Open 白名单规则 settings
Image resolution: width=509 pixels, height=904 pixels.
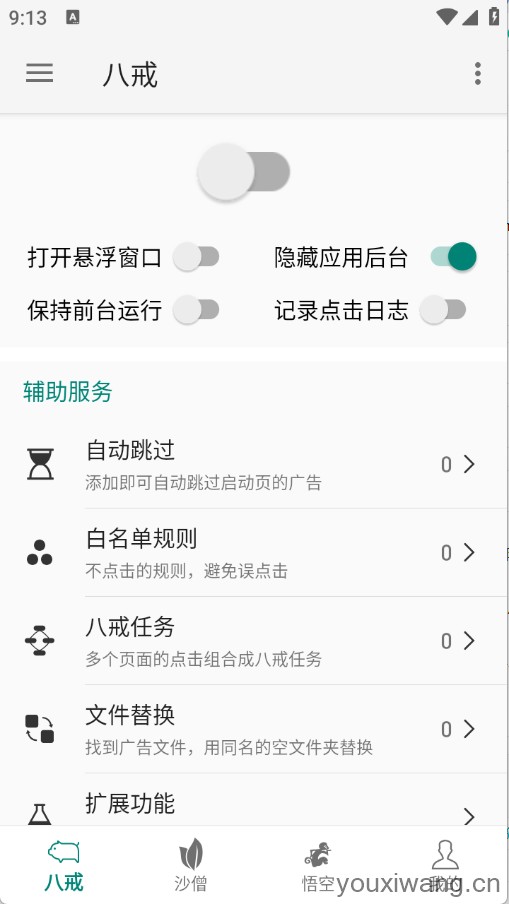point(254,553)
